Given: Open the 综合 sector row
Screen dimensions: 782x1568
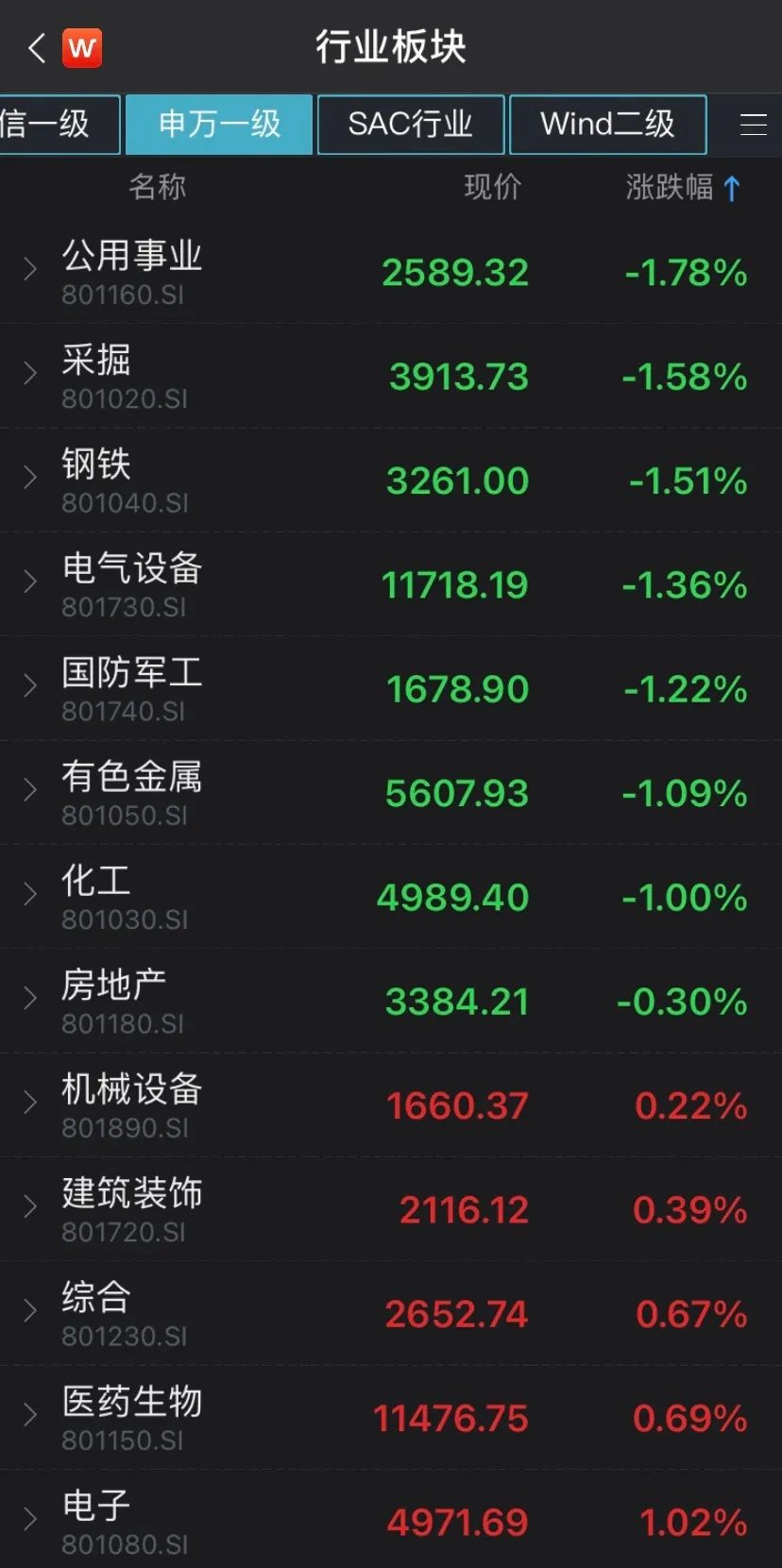Looking at the screenshot, I should (x=391, y=1313).
